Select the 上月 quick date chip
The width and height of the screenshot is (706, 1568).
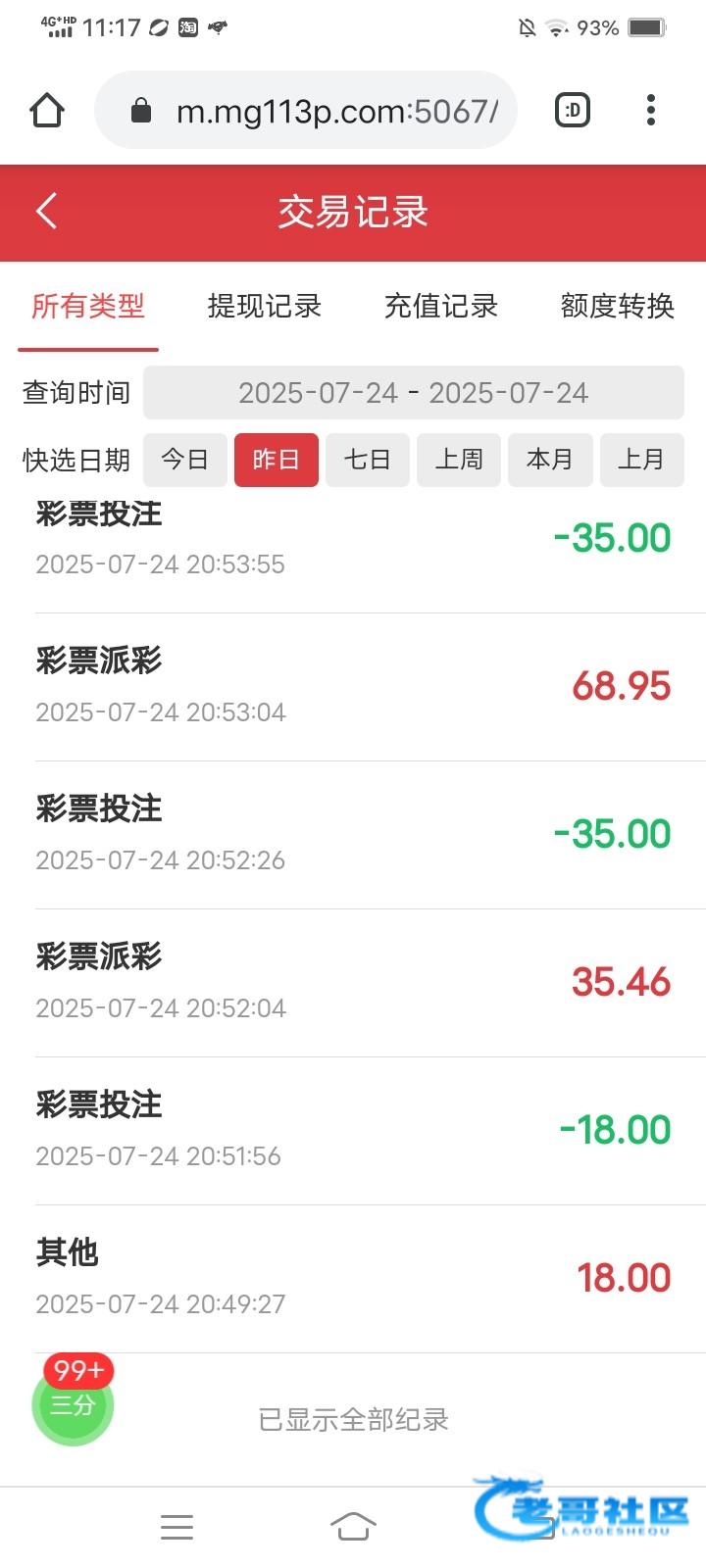(641, 460)
